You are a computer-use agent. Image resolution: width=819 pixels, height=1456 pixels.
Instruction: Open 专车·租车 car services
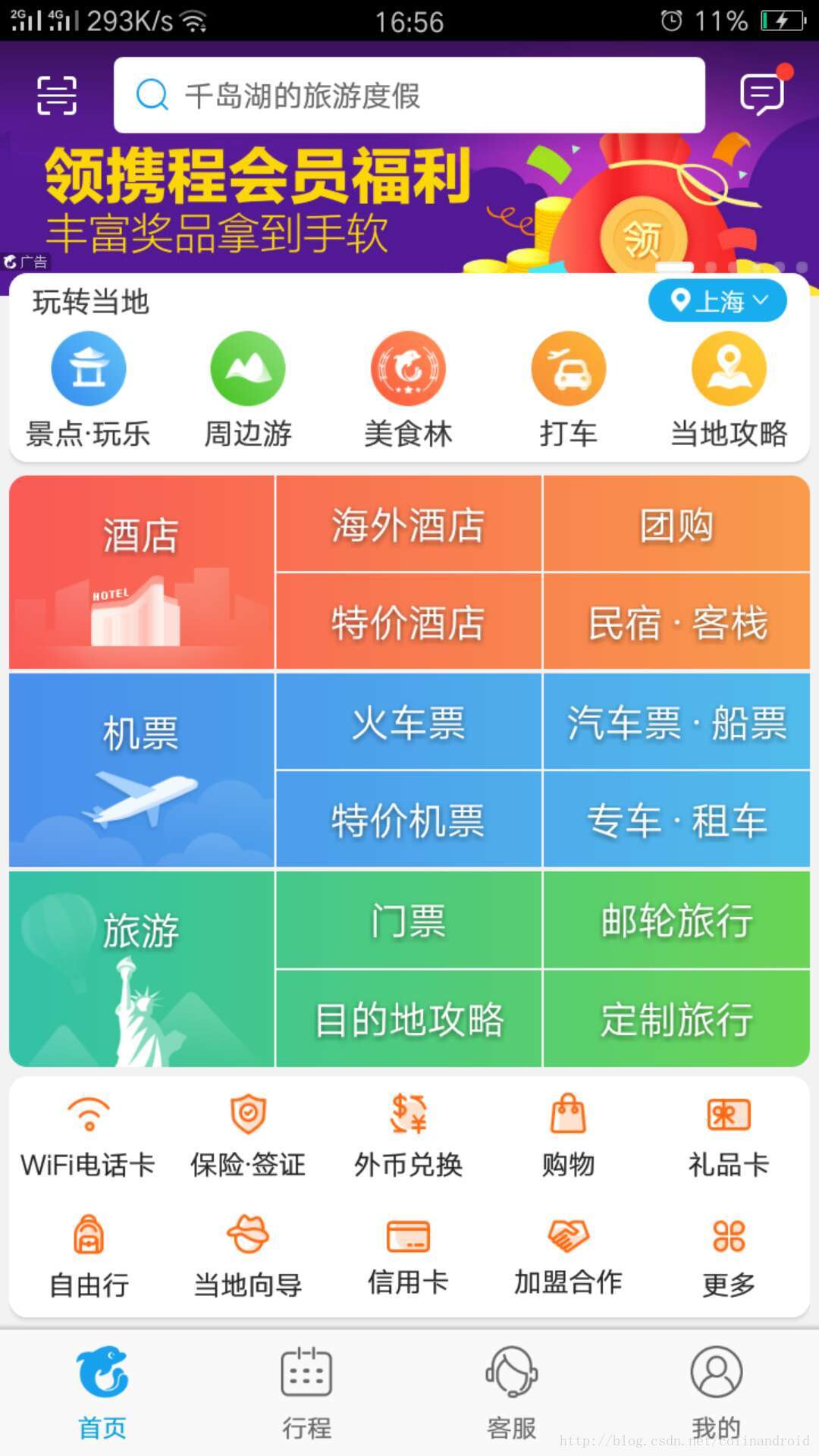pyautogui.click(x=676, y=821)
